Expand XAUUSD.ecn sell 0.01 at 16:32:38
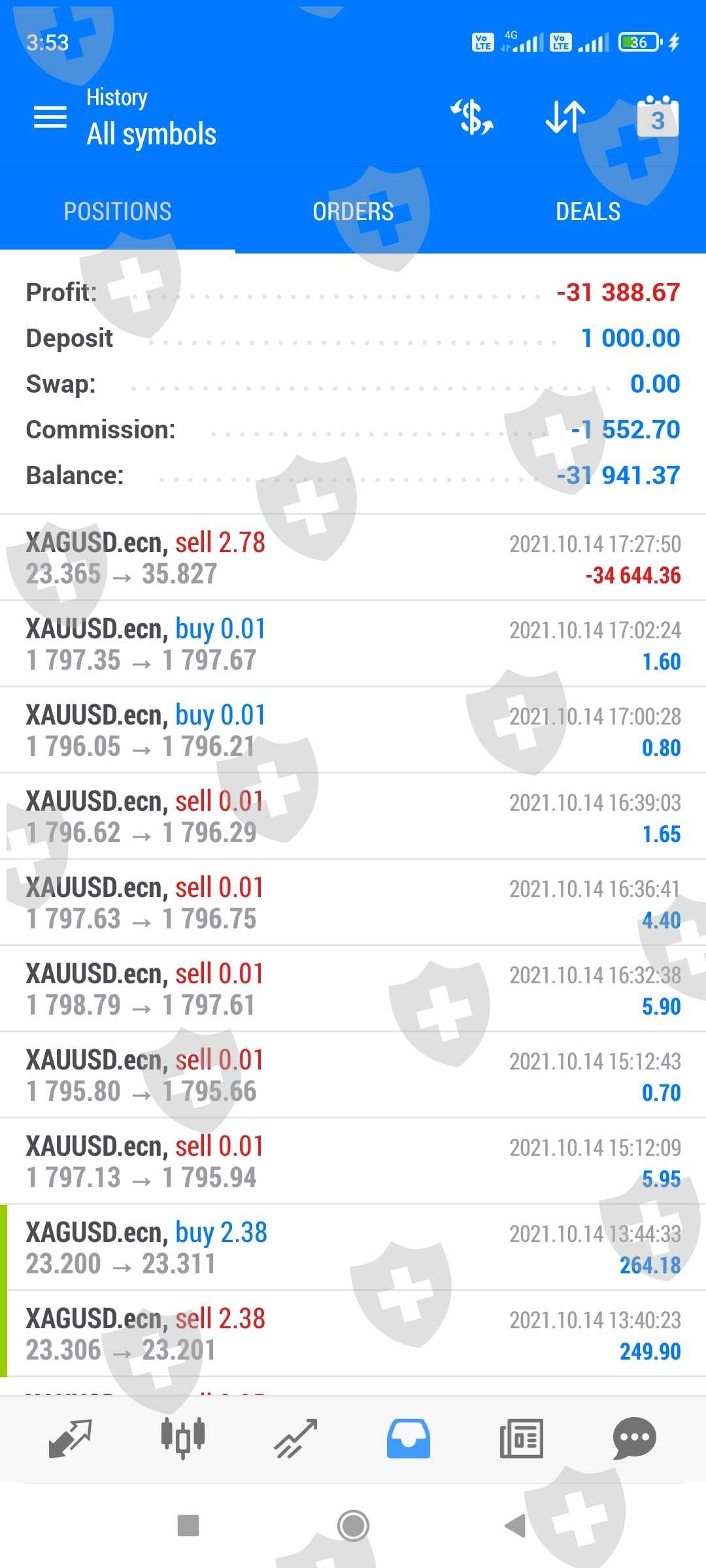Viewport: 706px width, 1568px height. tap(353, 989)
